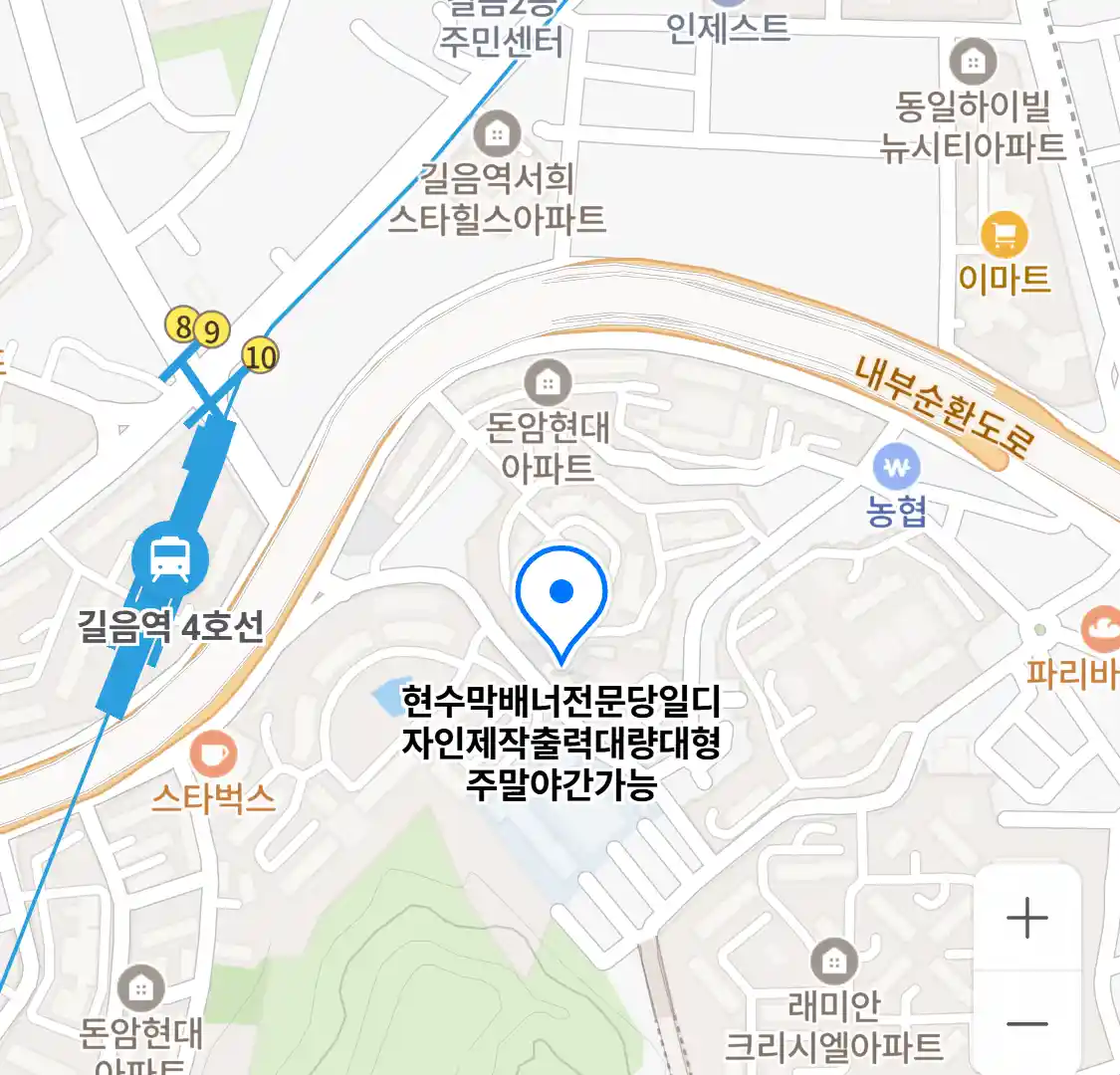
Task: Select the 농협 bank marker
Action: pyautogui.click(x=896, y=466)
